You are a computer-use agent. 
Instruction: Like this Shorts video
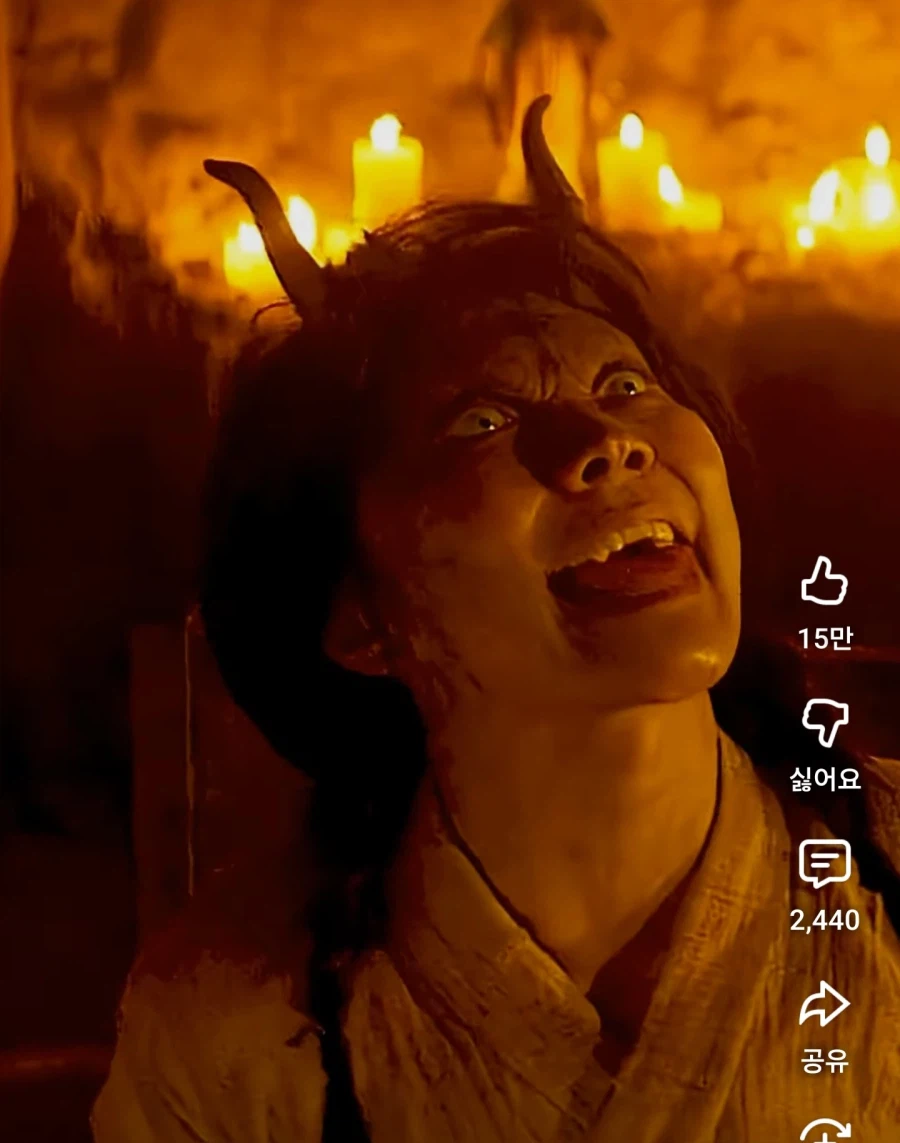tap(824, 581)
